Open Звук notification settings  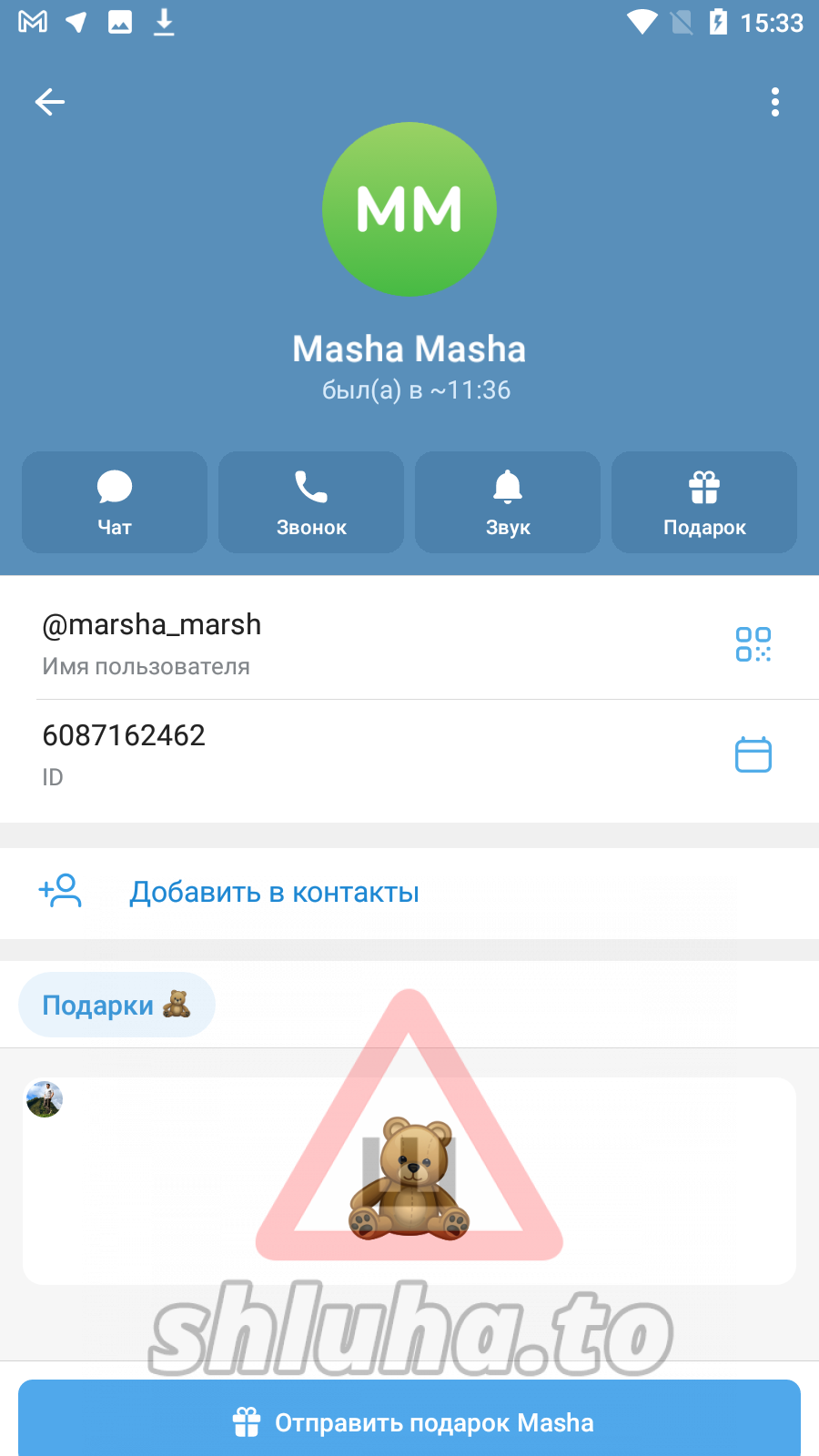pyautogui.click(x=508, y=502)
